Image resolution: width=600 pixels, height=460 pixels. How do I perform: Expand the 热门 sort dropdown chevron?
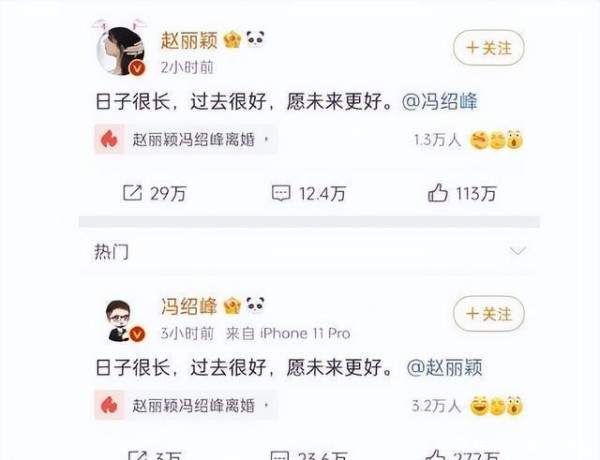pos(518,250)
